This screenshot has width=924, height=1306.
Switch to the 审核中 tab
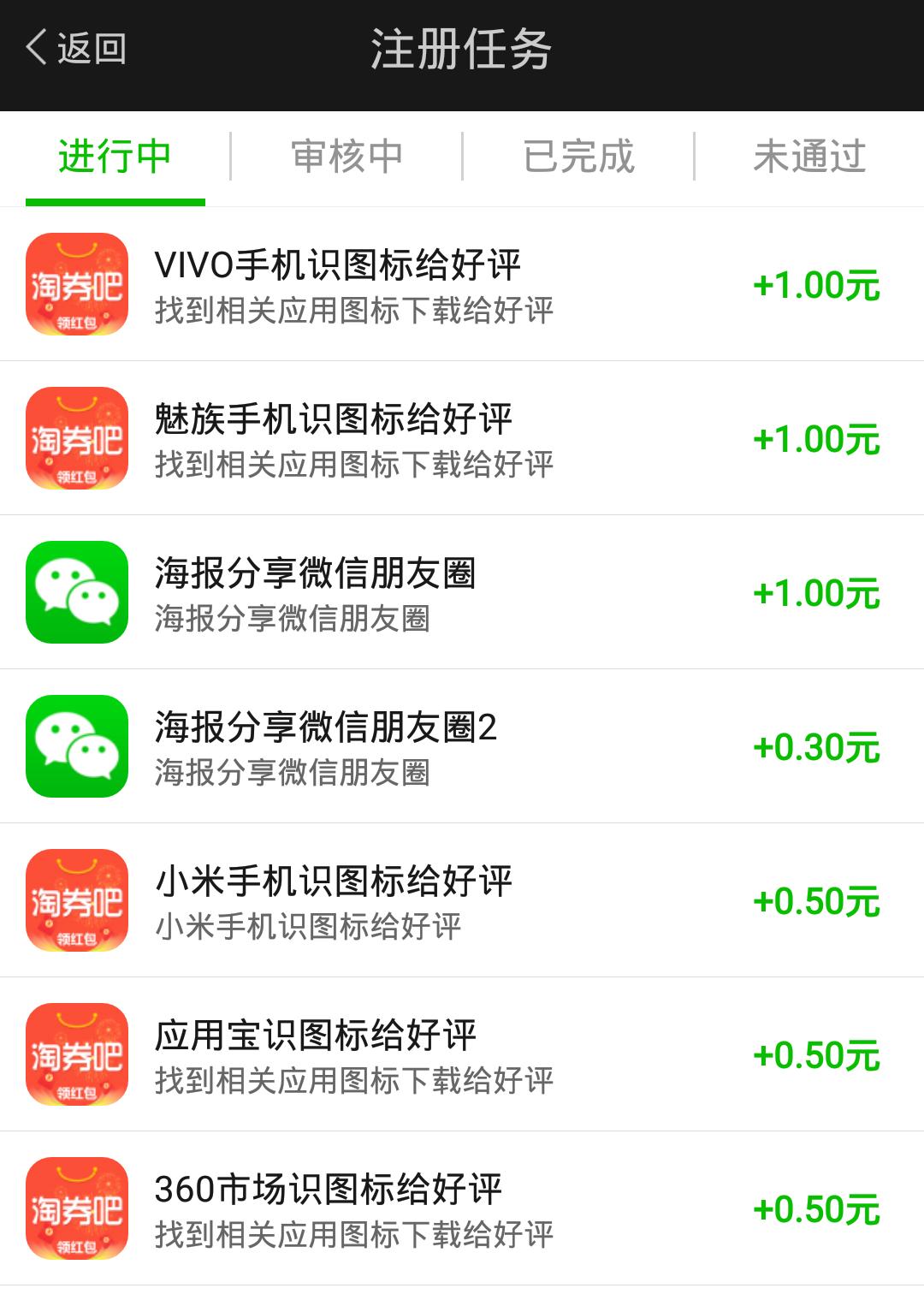(x=346, y=157)
